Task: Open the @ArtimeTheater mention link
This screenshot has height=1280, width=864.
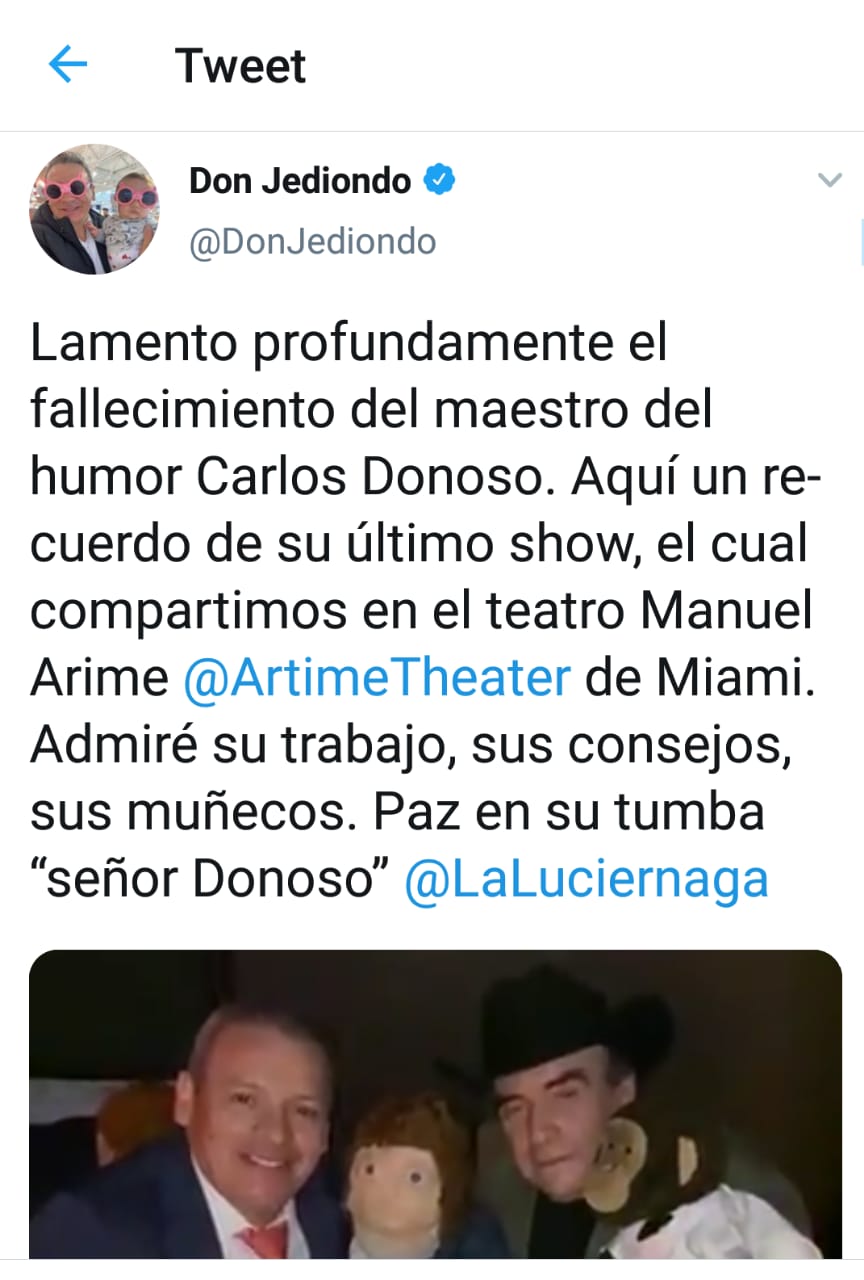Action: pyautogui.click(x=377, y=678)
